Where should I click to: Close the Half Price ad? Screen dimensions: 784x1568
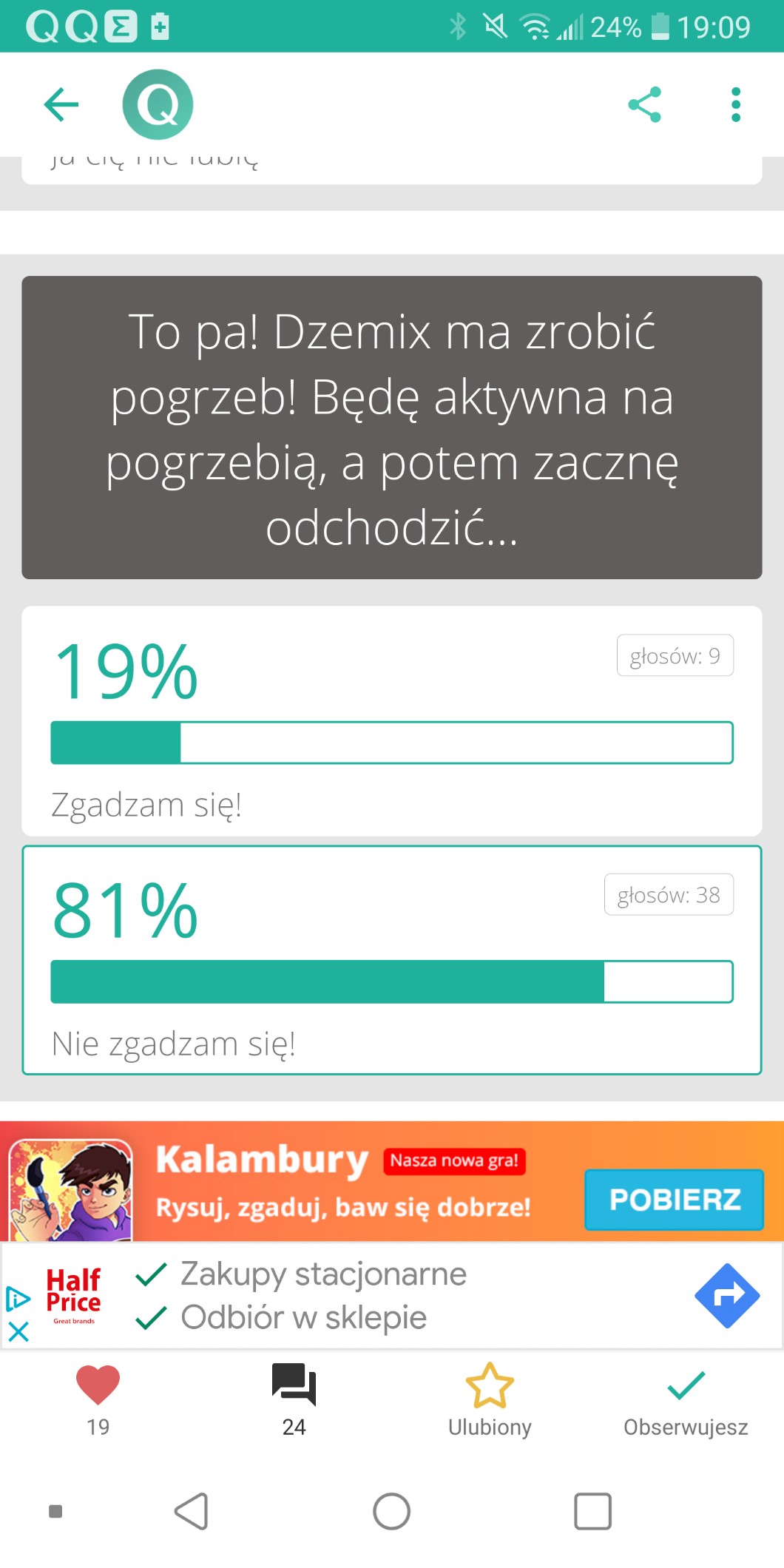coord(18,1332)
